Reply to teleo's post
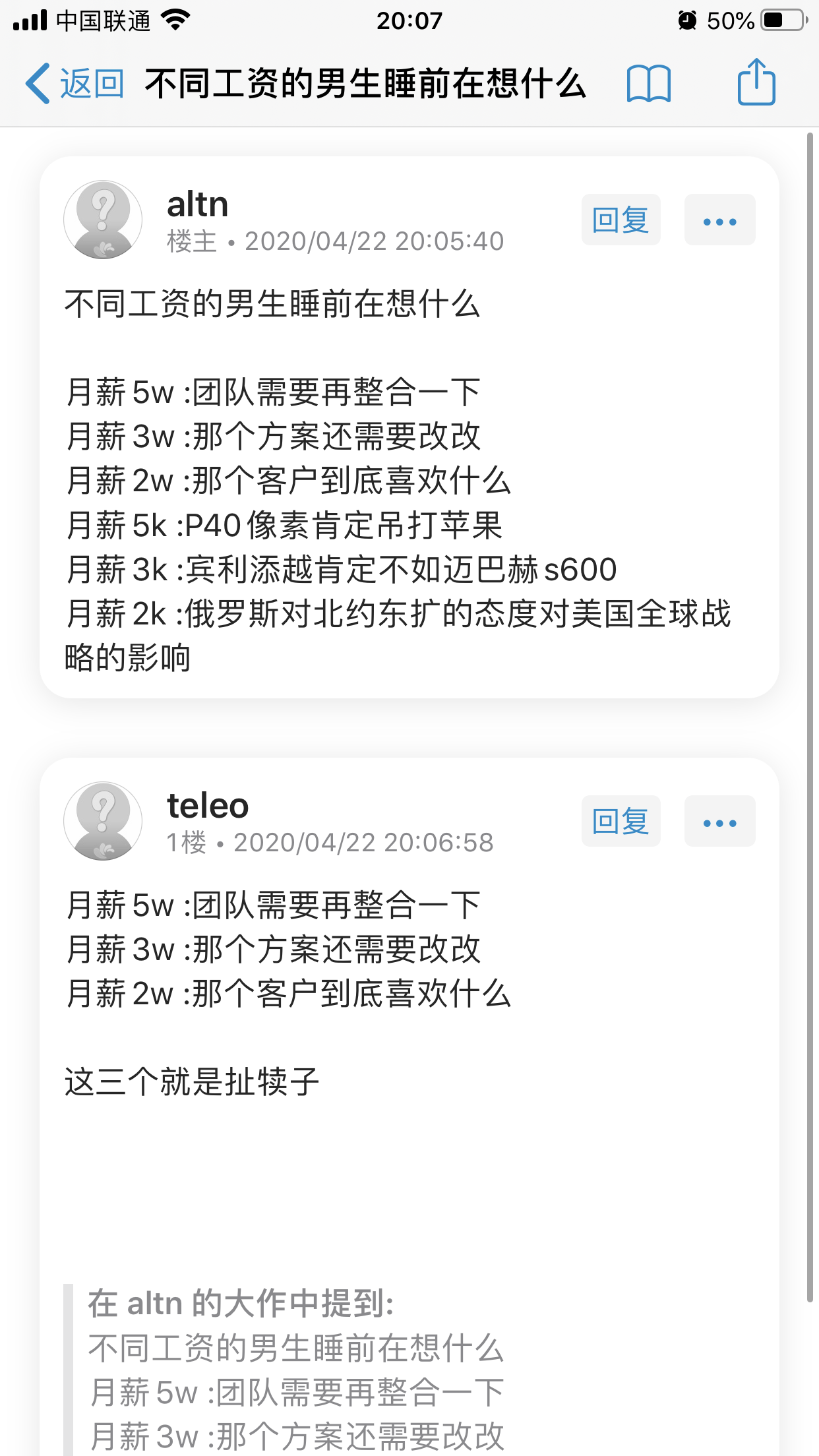Viewport: 819px width, 1456px height. (621, 821)
